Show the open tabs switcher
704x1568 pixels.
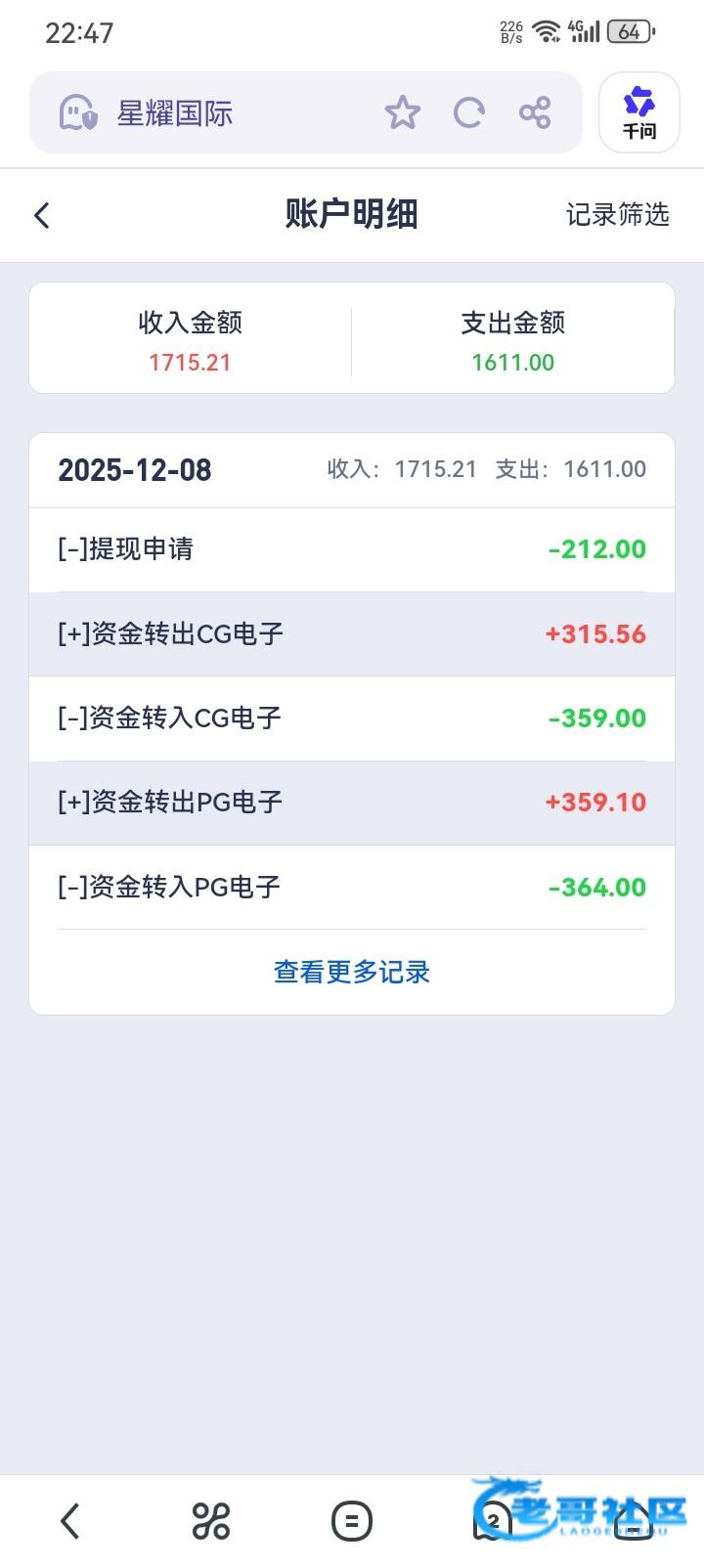point(493,1521)
